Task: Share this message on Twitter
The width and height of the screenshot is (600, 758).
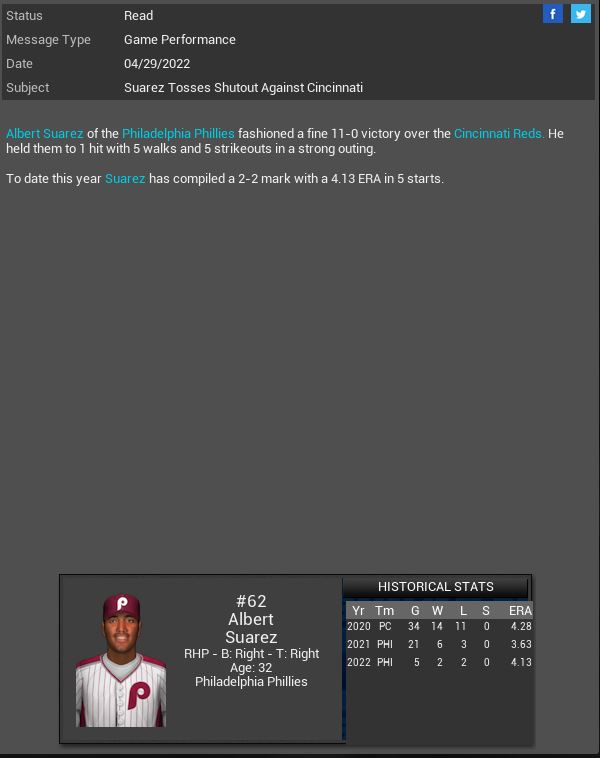Action: [580, 14]
